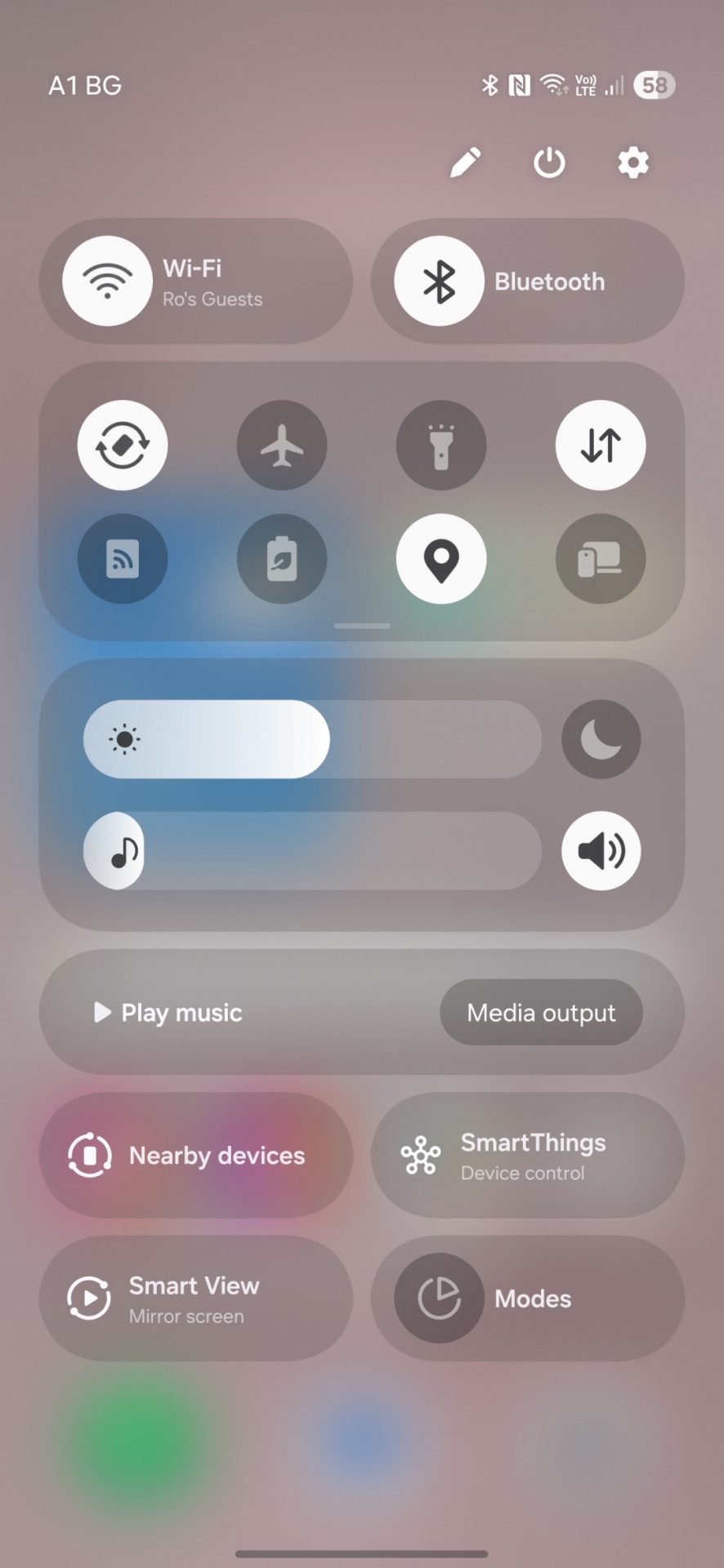Enable the mobile hotspot
The image size is (724, 1568).
[x=123, y=559]
